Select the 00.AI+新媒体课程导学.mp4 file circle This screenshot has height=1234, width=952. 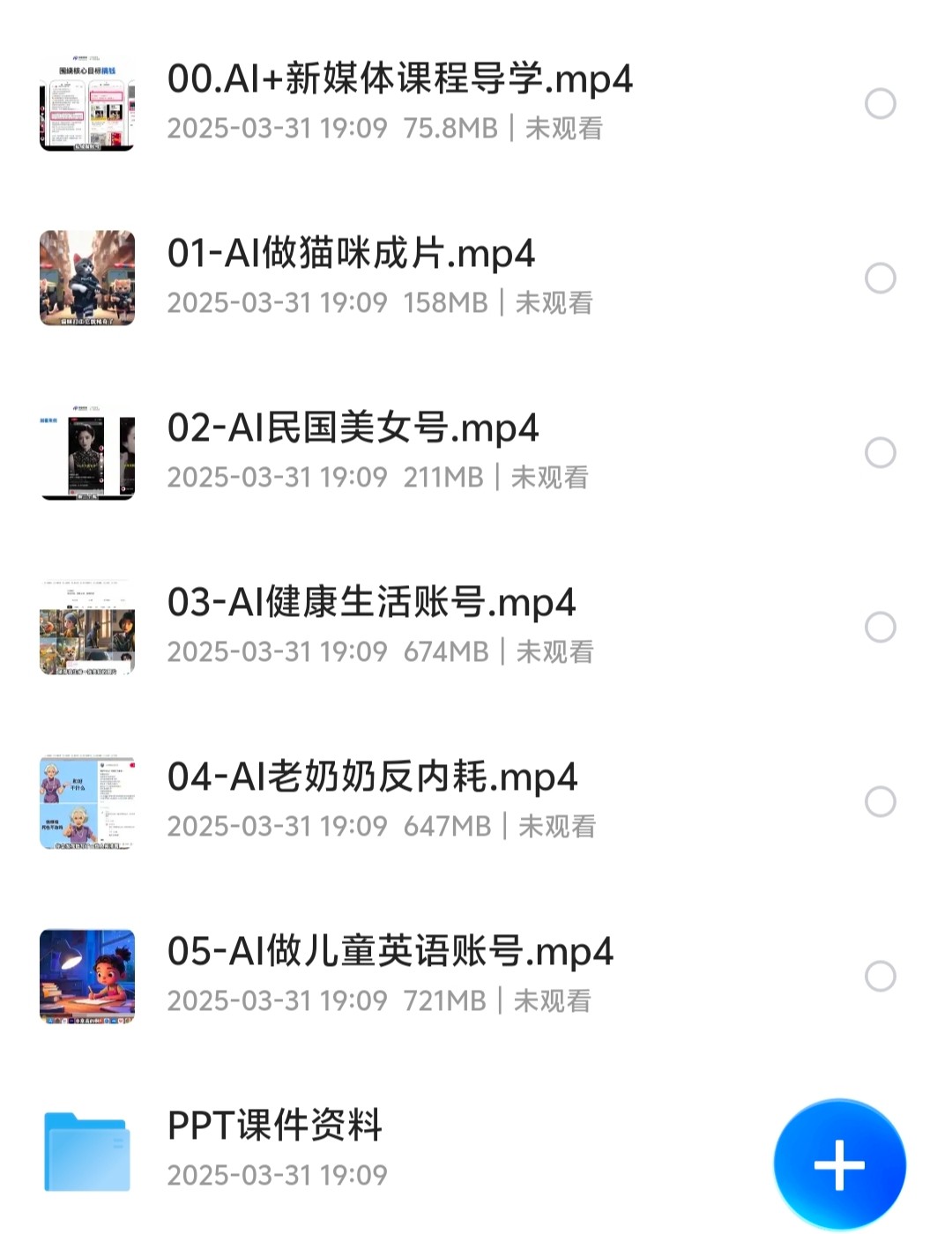coord(880,104)
